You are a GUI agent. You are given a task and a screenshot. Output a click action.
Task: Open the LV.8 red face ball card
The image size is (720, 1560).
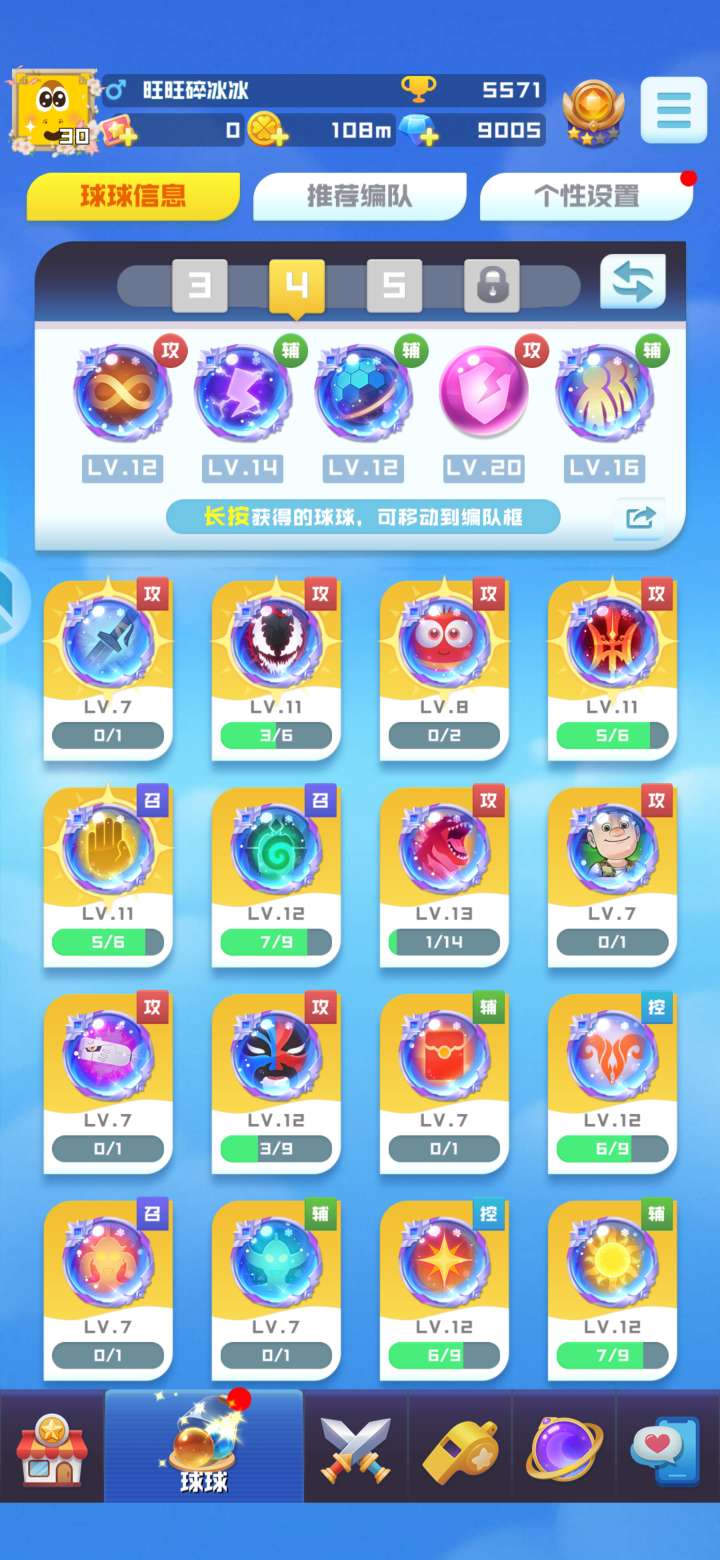click(444, 669)
